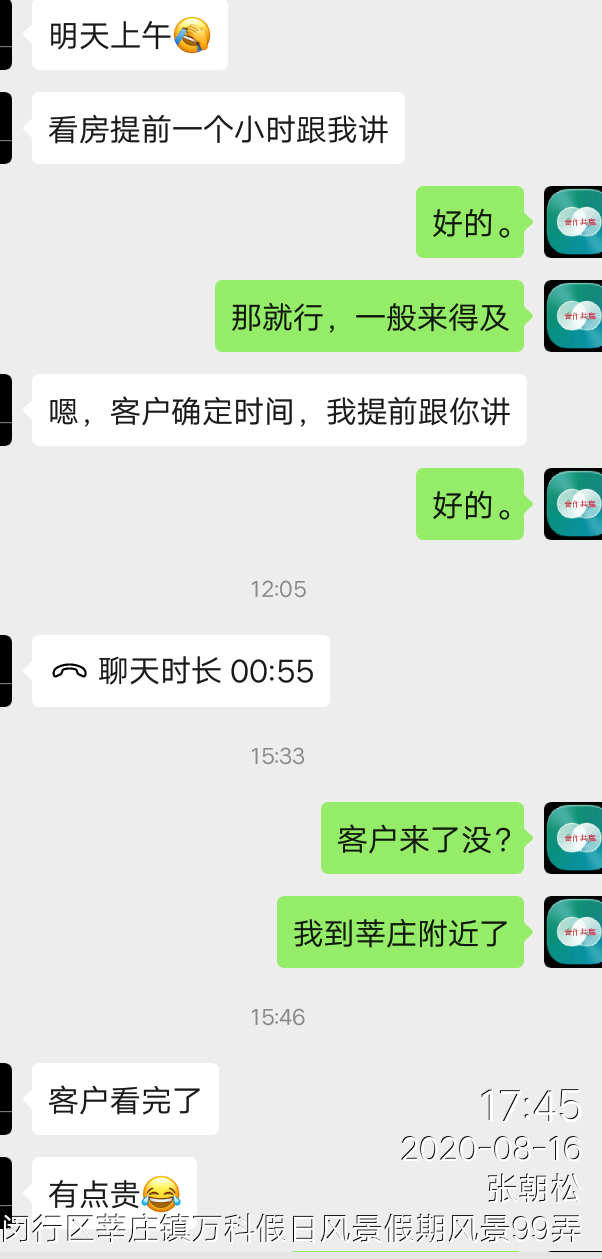Open contact's avatar beside 看房提前一个小时跟我讲
This screenshot has height=1259, width=602.
[x=5, y=128]
